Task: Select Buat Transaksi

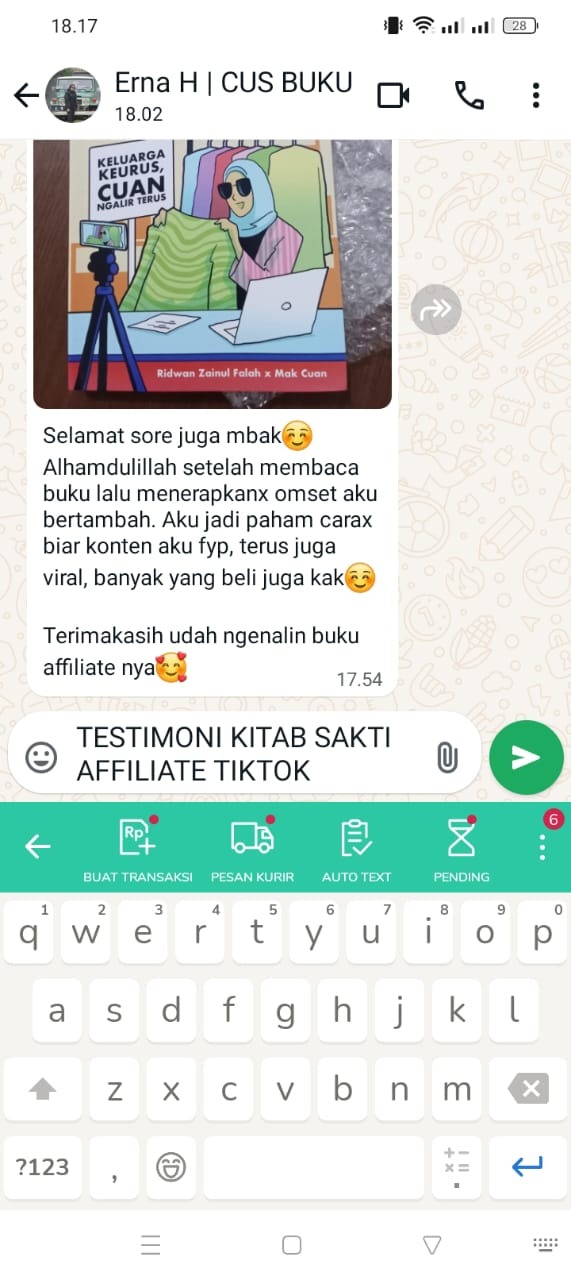Action: (138, 849)
